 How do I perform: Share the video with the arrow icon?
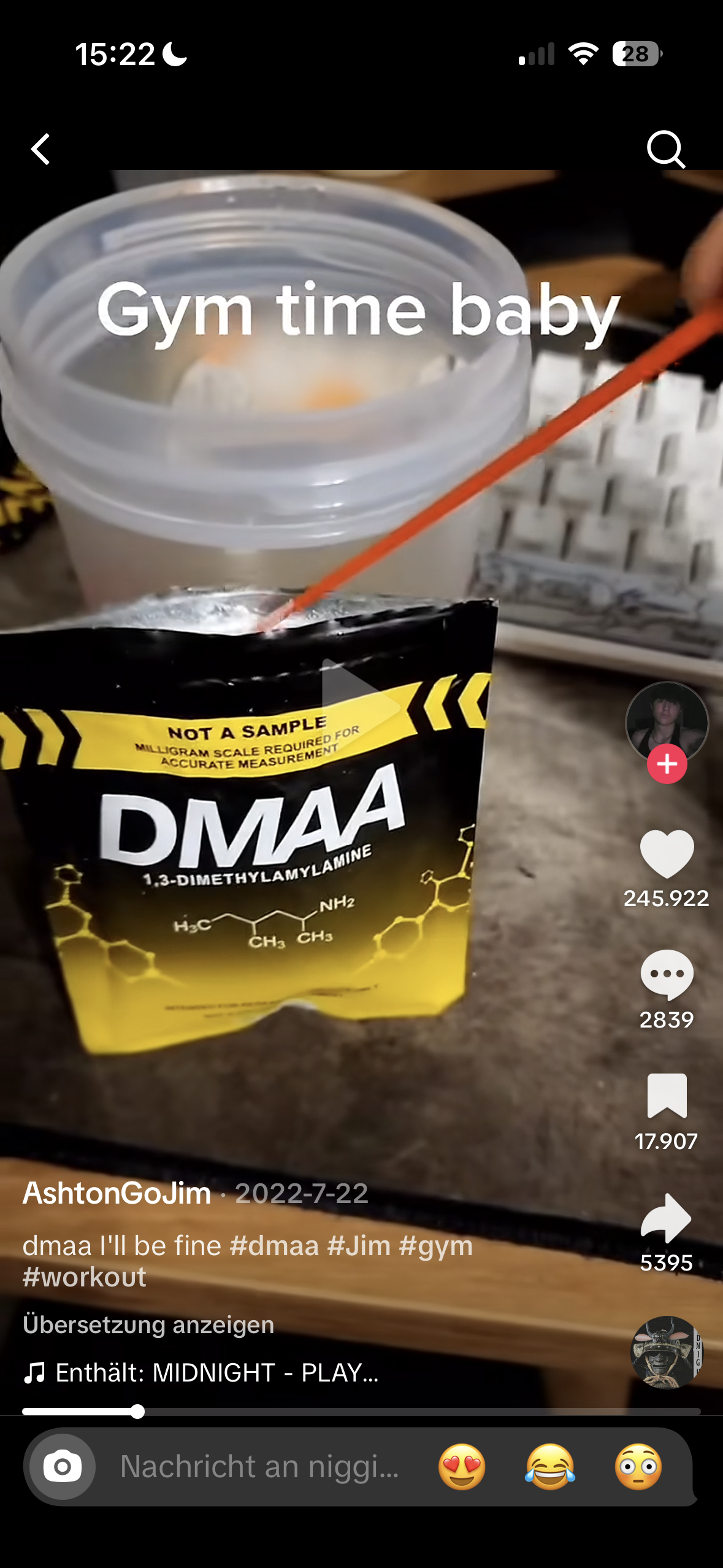667,1218
